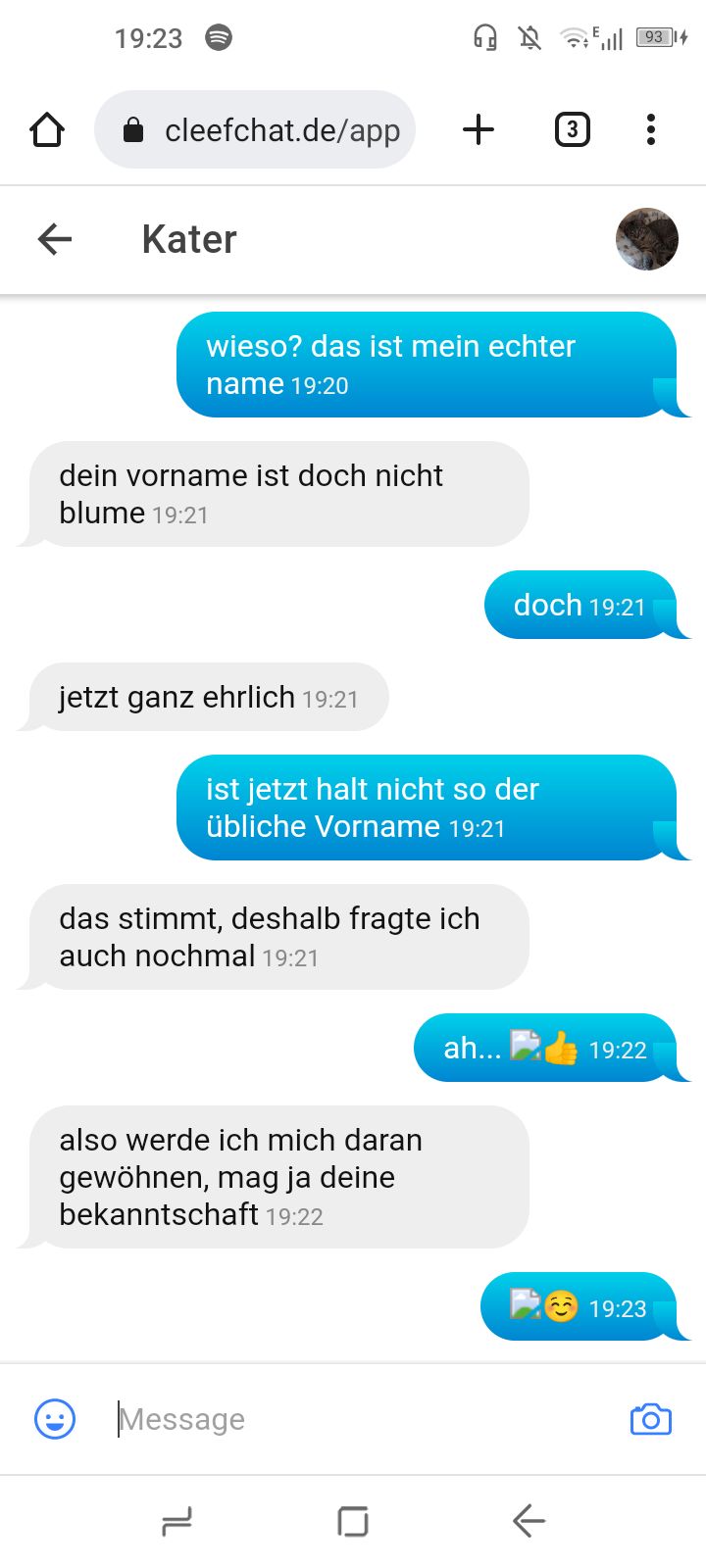Screen dimensions: 706x1568
Task: Attach a photo with the camera icon
Action: (x=650, y=1418)
